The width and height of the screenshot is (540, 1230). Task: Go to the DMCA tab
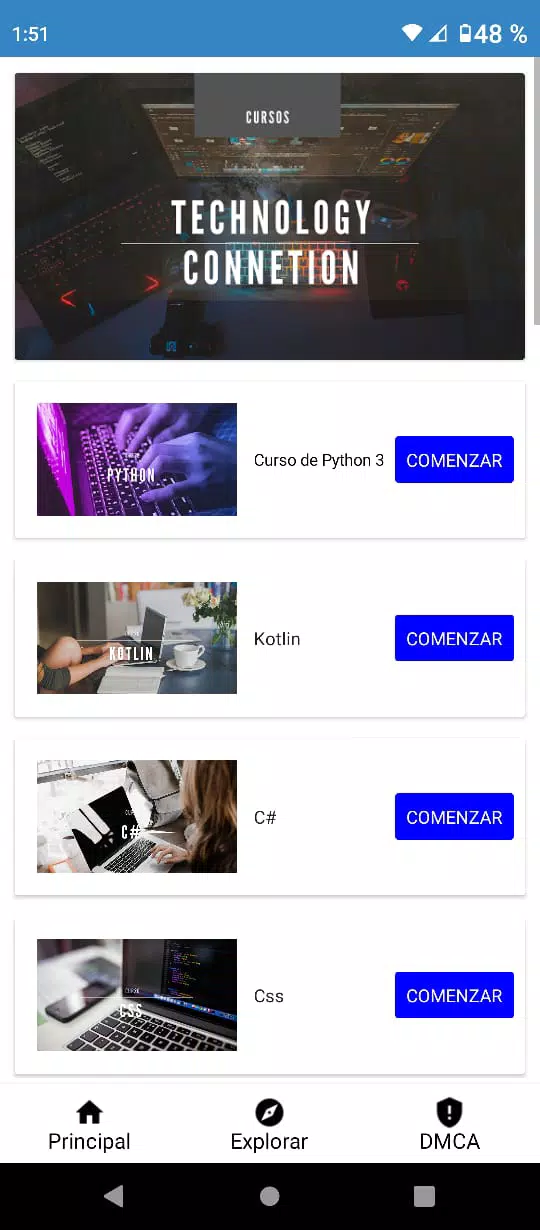(x=450, y=1125)
